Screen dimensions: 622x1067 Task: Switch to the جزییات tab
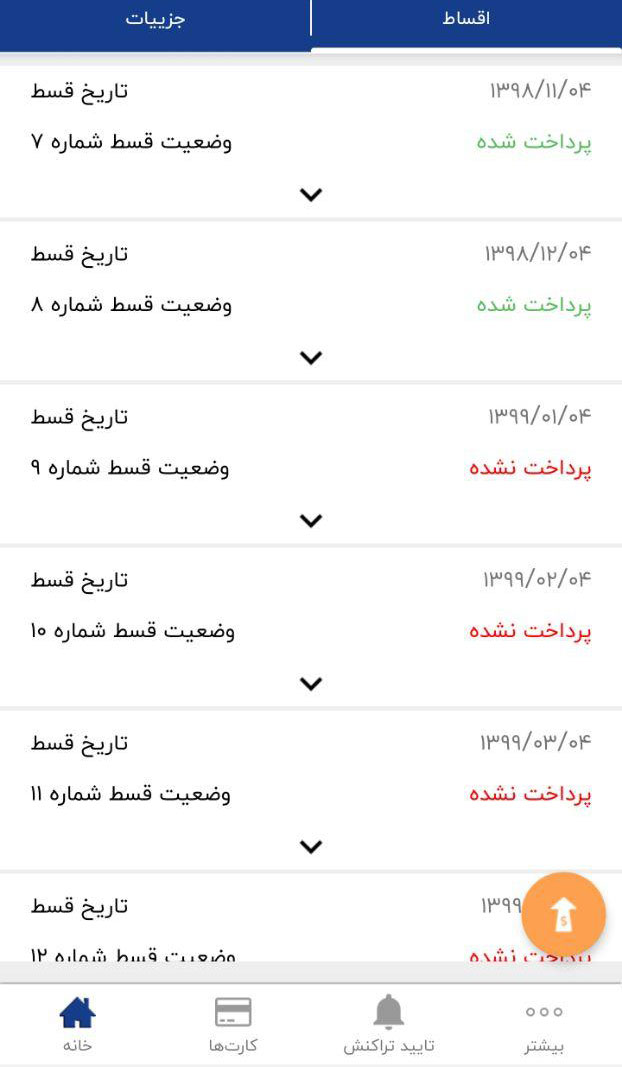[155, 20]
